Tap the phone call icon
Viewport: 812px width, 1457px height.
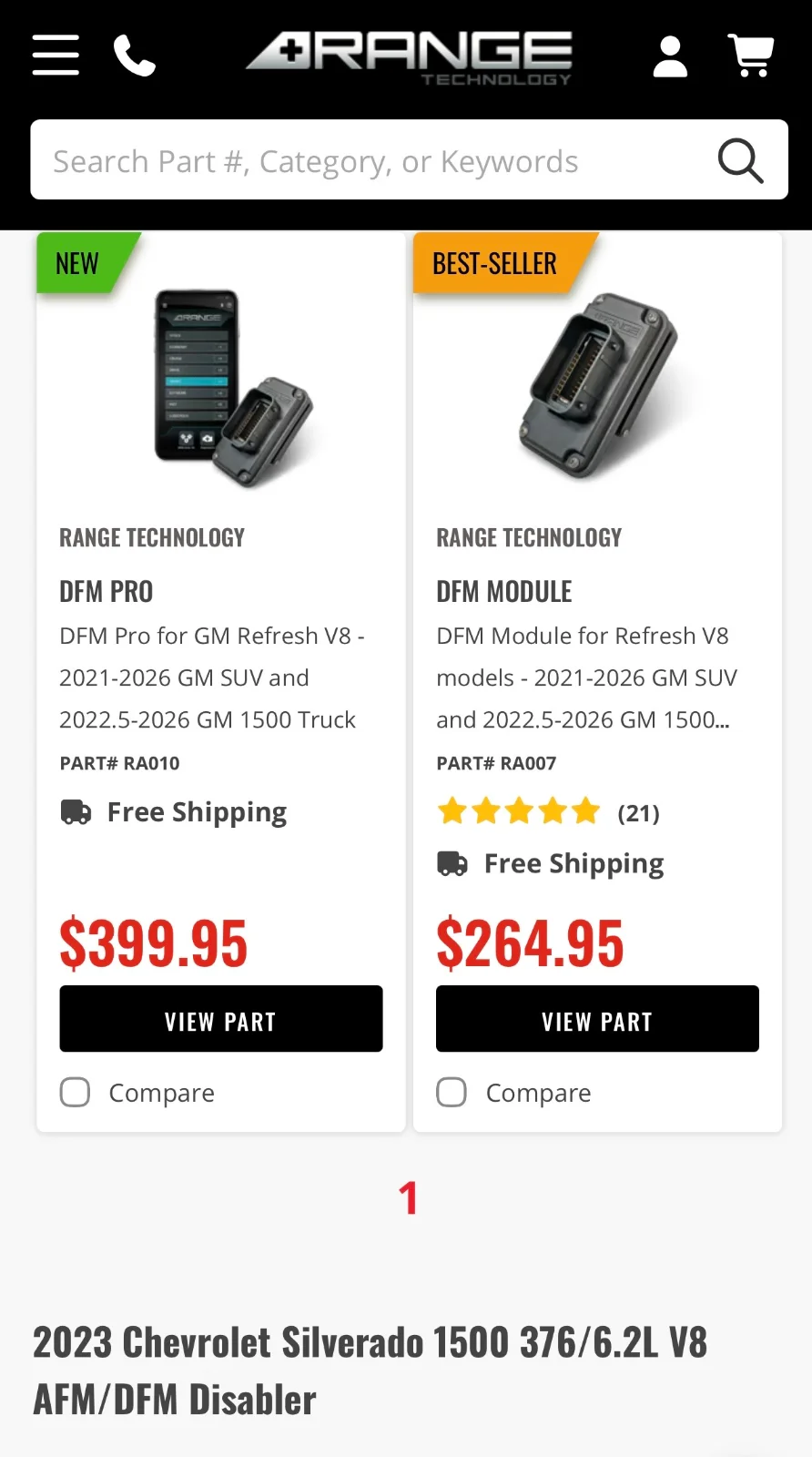point(135,56)
